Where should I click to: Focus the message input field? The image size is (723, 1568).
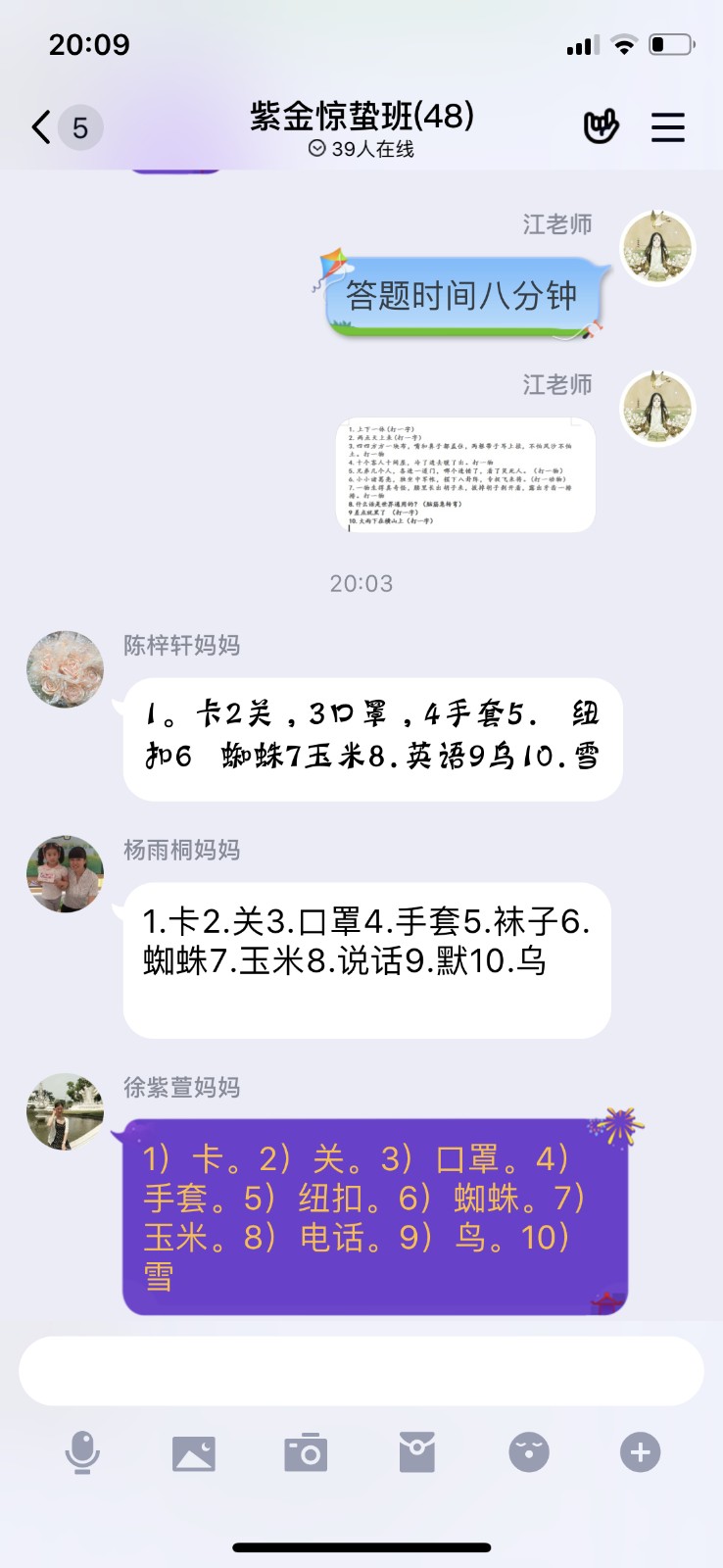[x=361, y=1370]
